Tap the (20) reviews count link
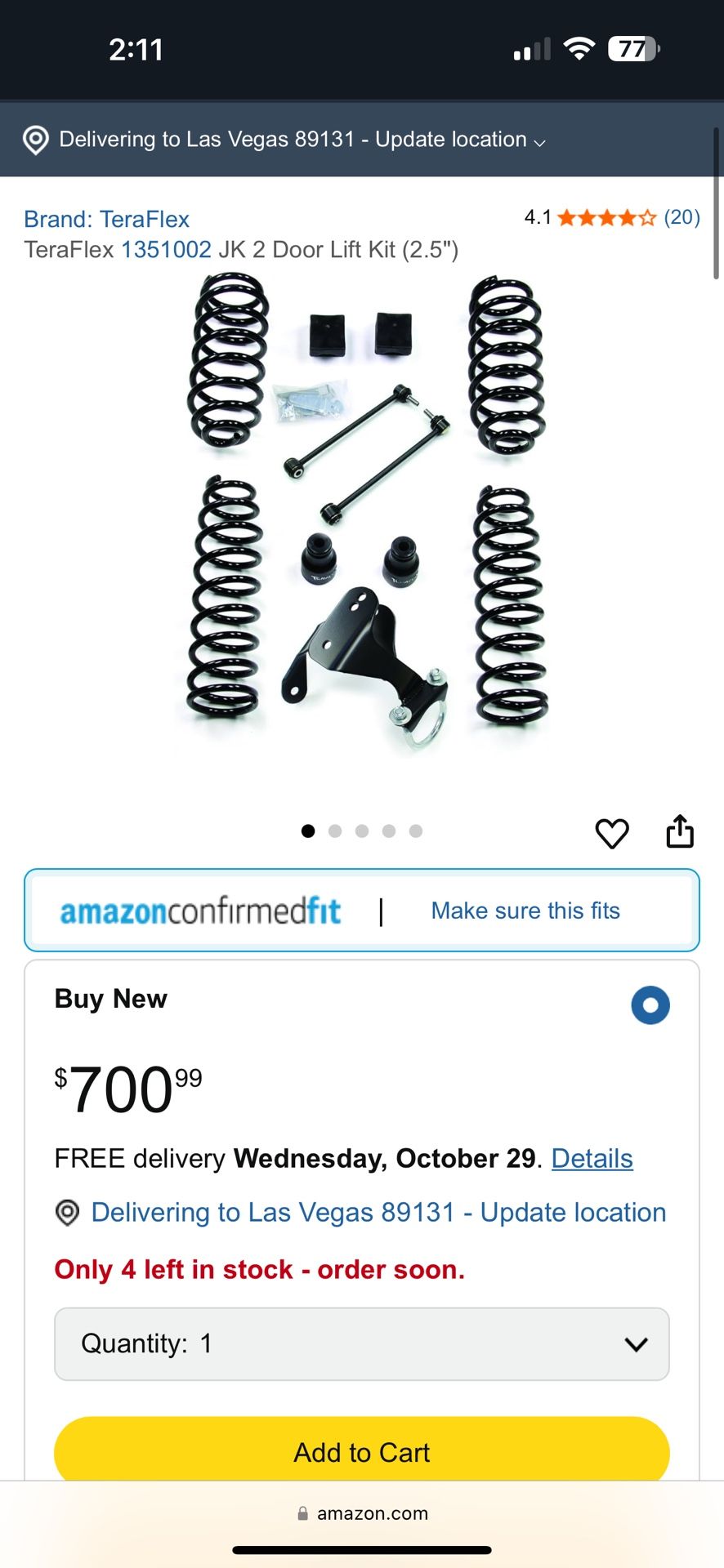The height and width of the screenshot is (1568, 724). click(681, 217)
